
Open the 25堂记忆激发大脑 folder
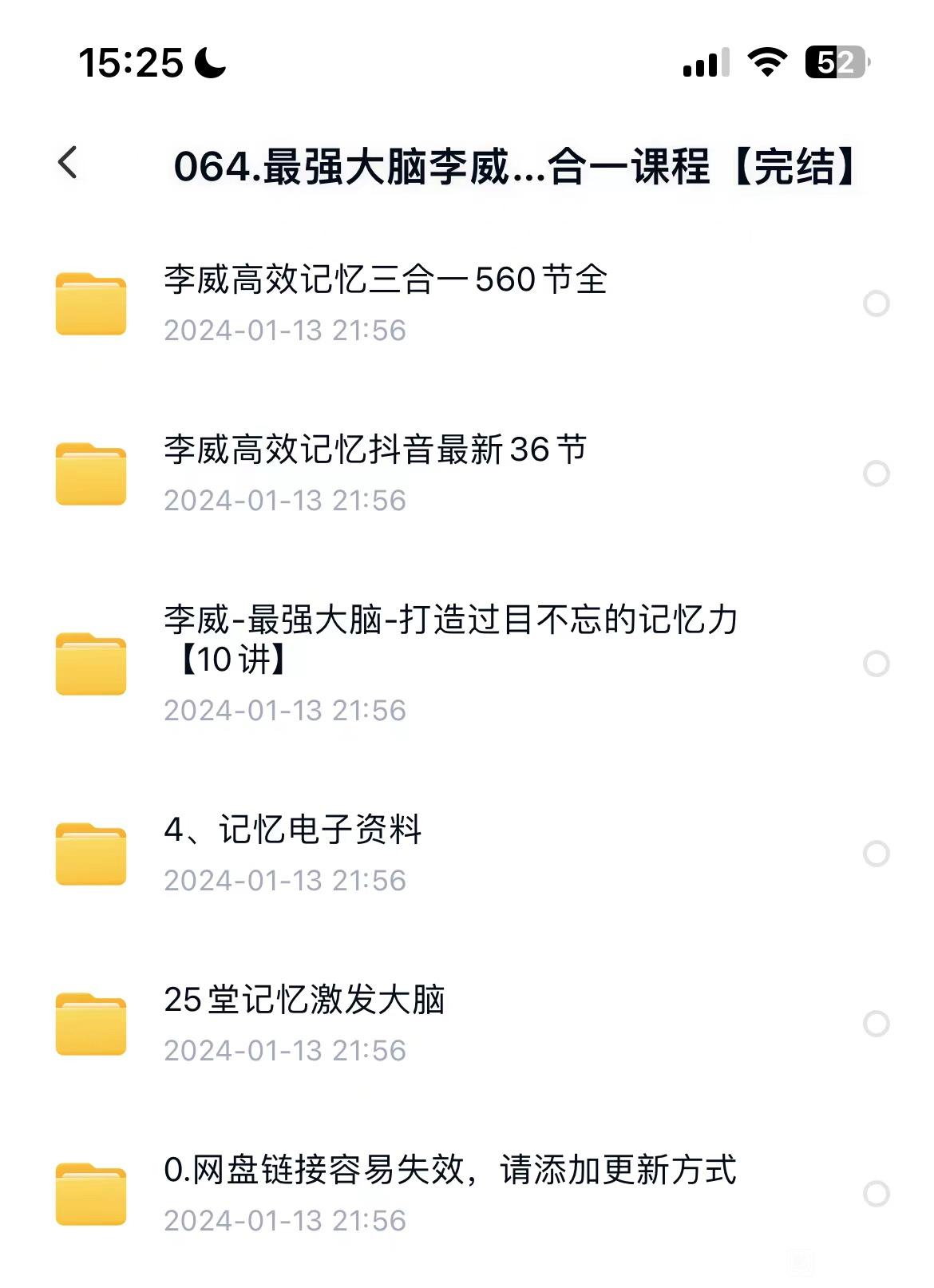click(304, 1001)
